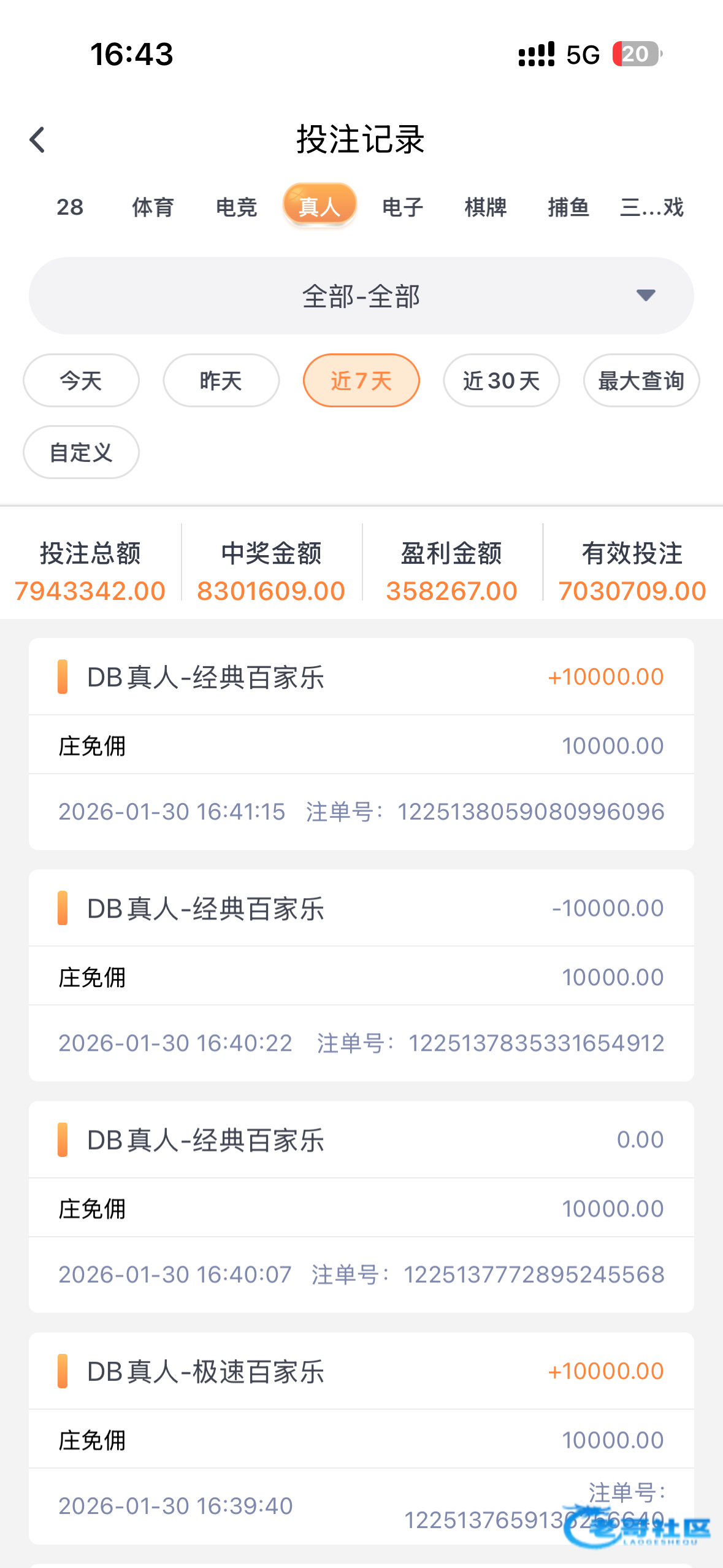723x1568 pixels.
Task: Switch to the 电子 tab
Action: [402, 207]
